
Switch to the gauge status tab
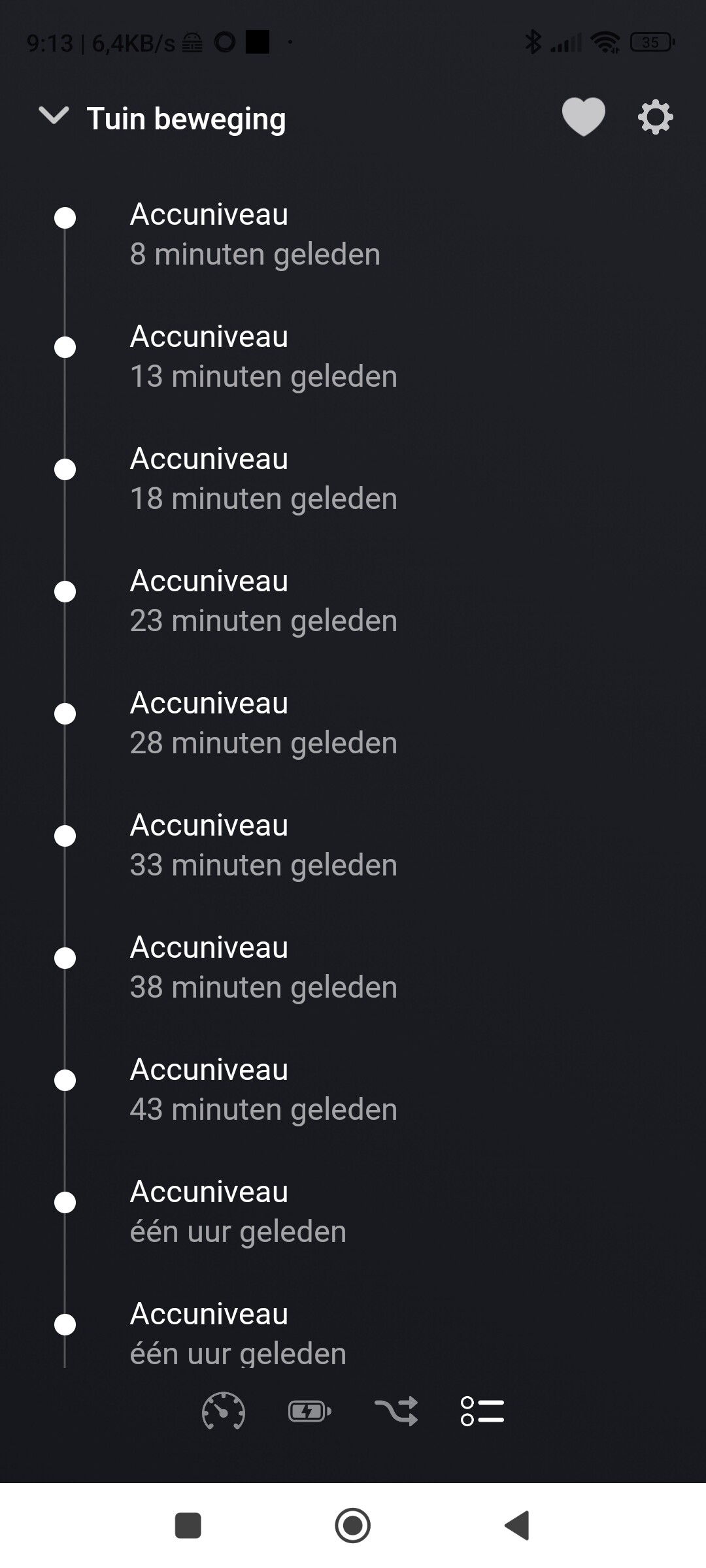(x=224, y=1411)
